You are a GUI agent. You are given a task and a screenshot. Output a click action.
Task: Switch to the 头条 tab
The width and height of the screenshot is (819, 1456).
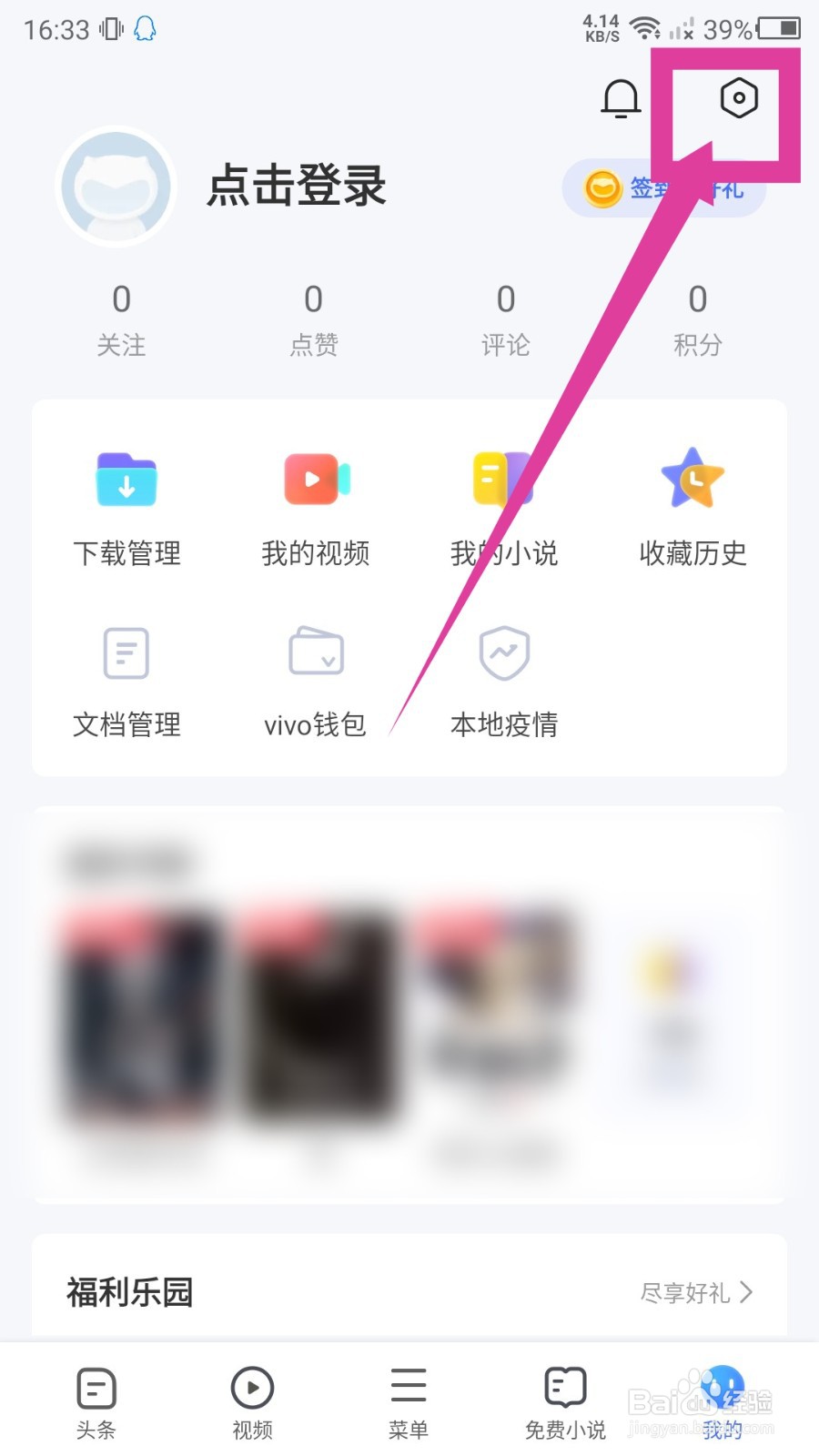[96, 1401]
